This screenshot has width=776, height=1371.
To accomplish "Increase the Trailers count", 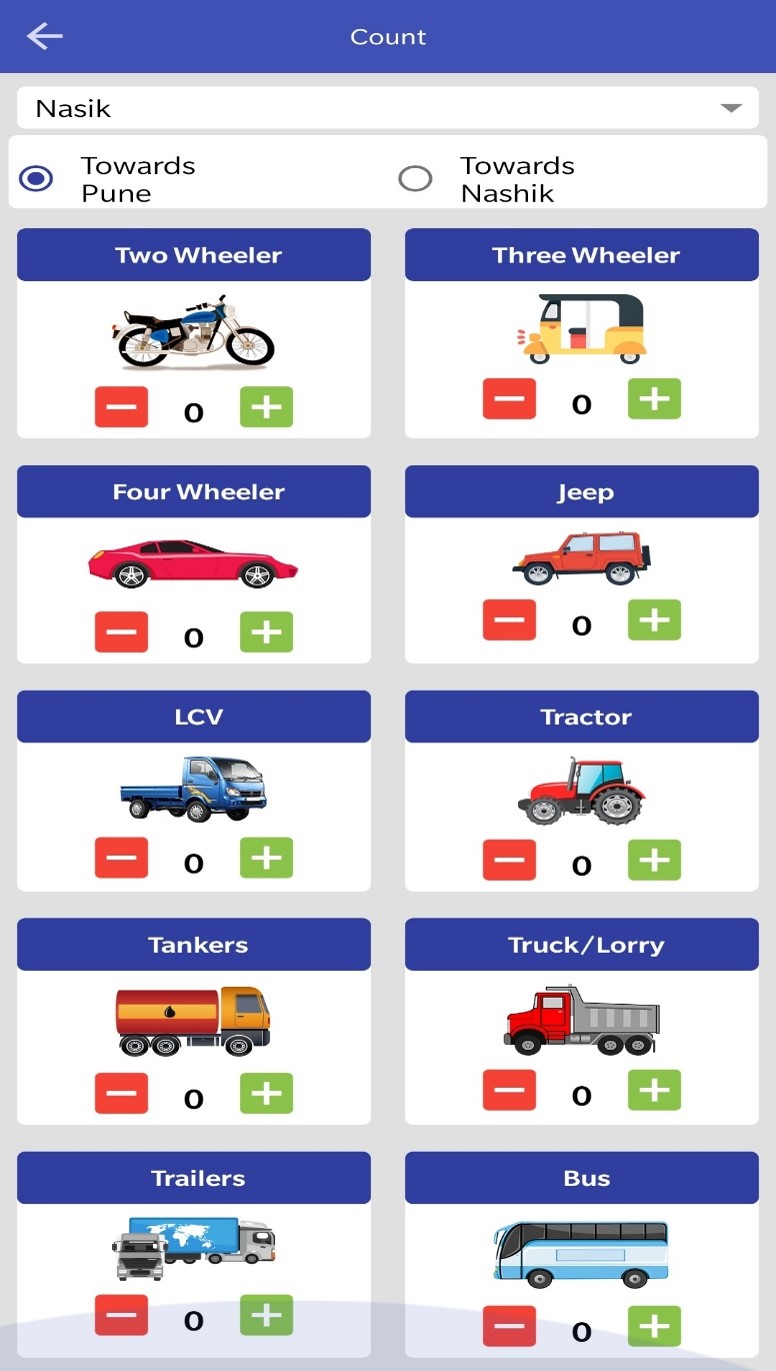I will 266,1315.
